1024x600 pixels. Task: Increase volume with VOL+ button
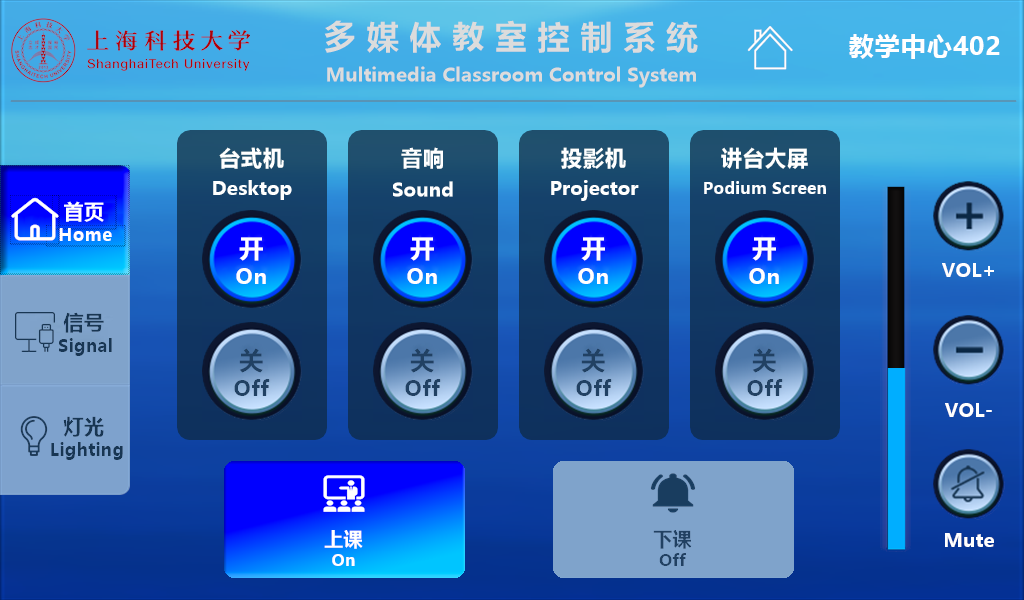968,216
